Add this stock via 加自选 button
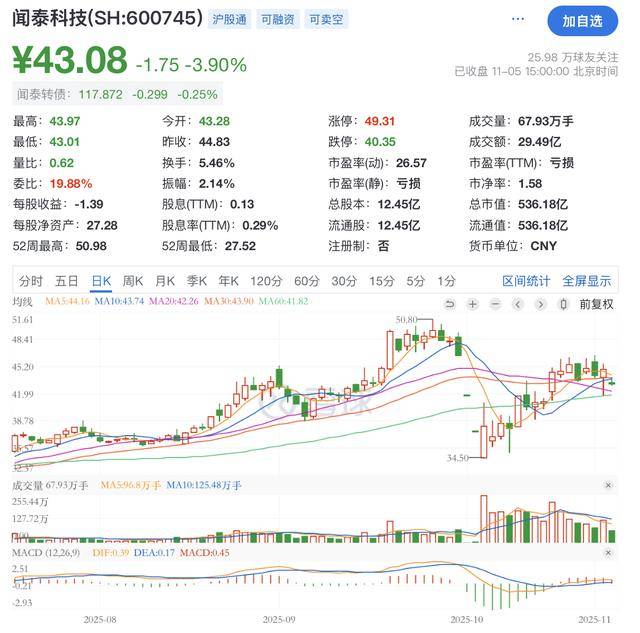 pos(582,20)
